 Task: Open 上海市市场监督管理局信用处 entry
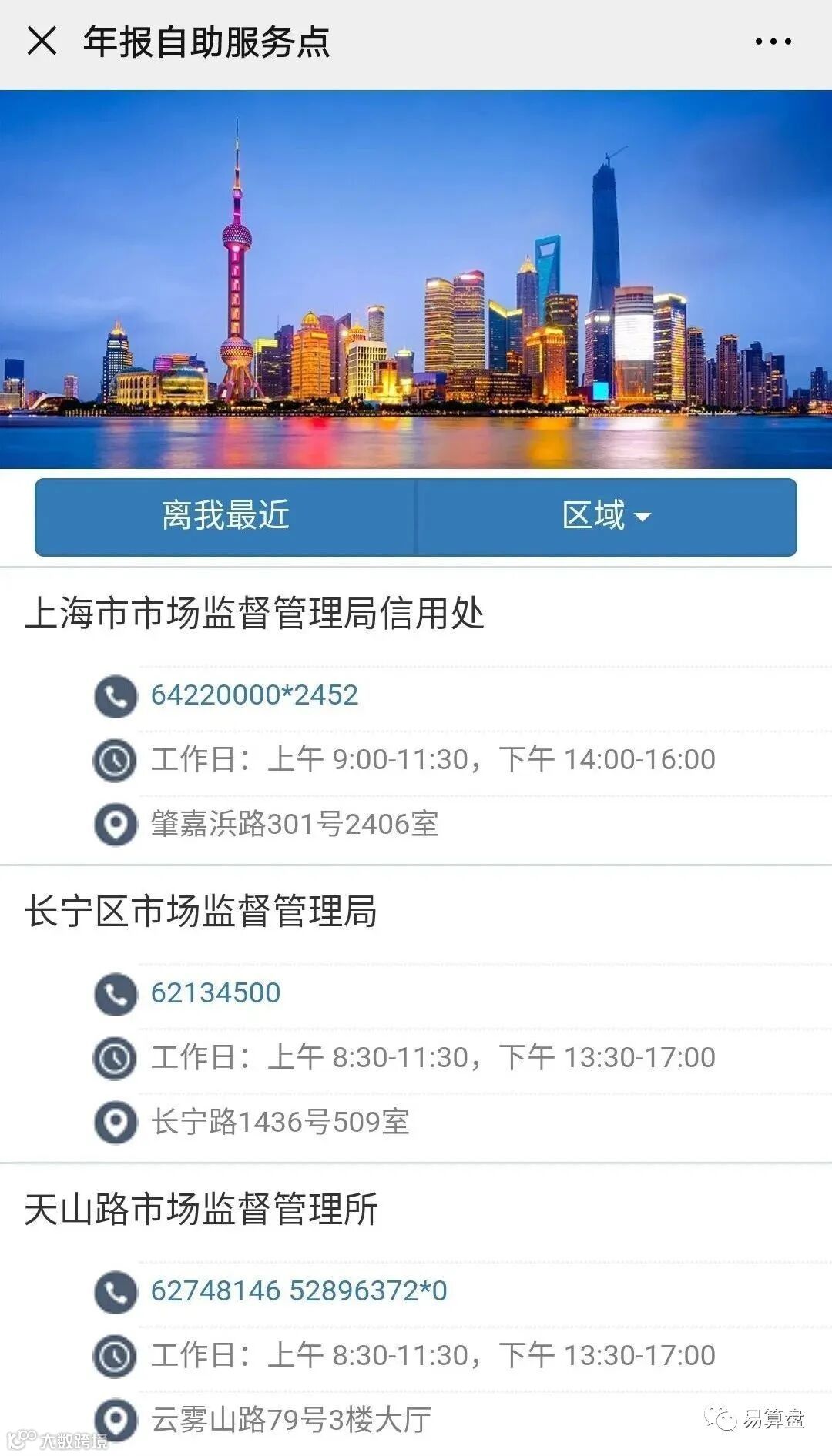(x=254, y=614)
